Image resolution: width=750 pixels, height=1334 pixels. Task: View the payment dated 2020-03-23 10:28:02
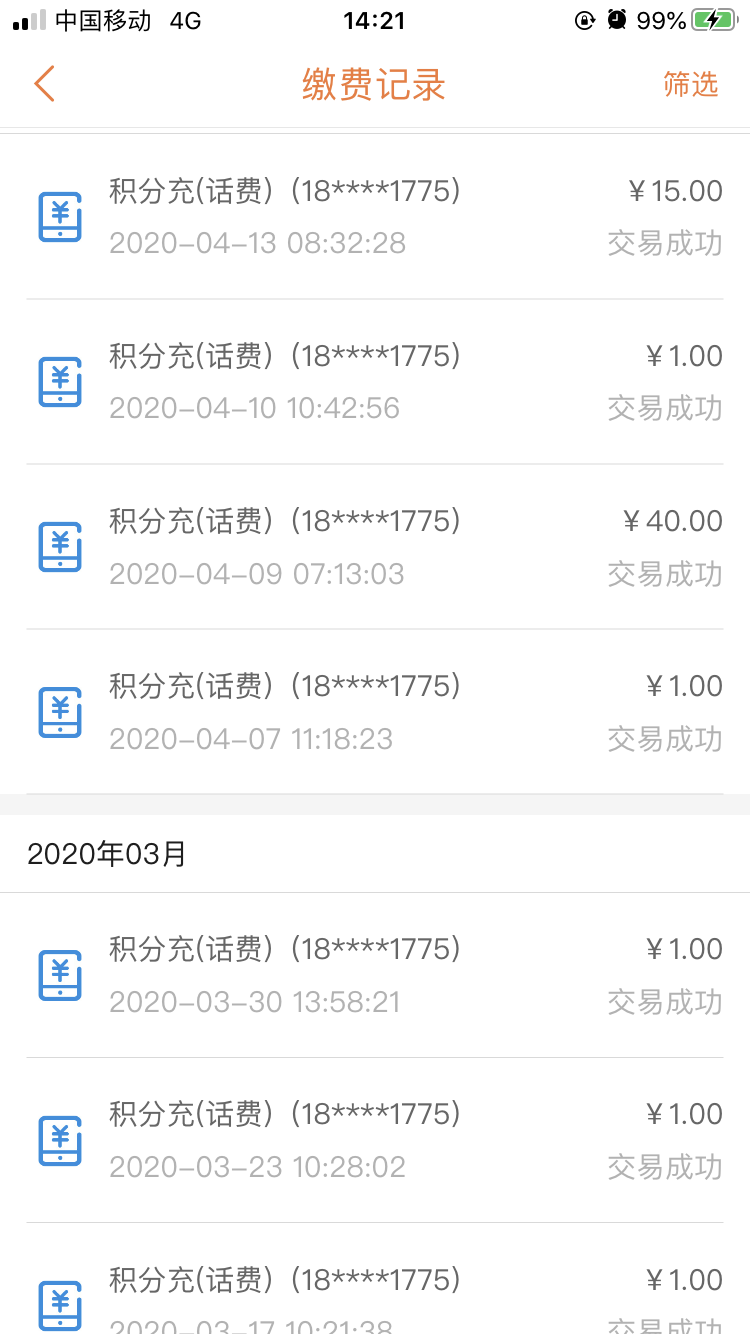375,1140
